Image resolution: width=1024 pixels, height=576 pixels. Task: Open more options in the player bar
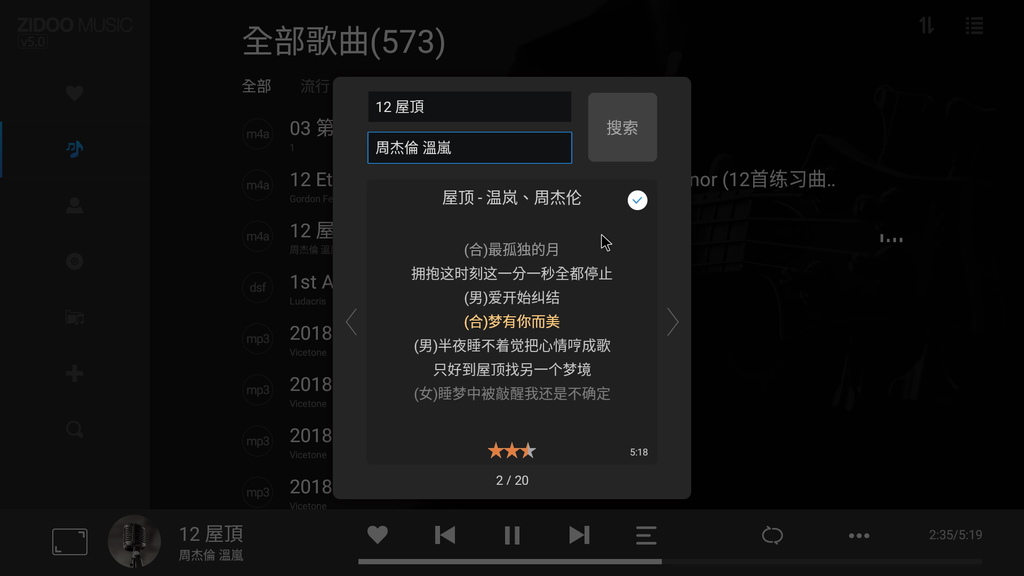tap(859, 535)
